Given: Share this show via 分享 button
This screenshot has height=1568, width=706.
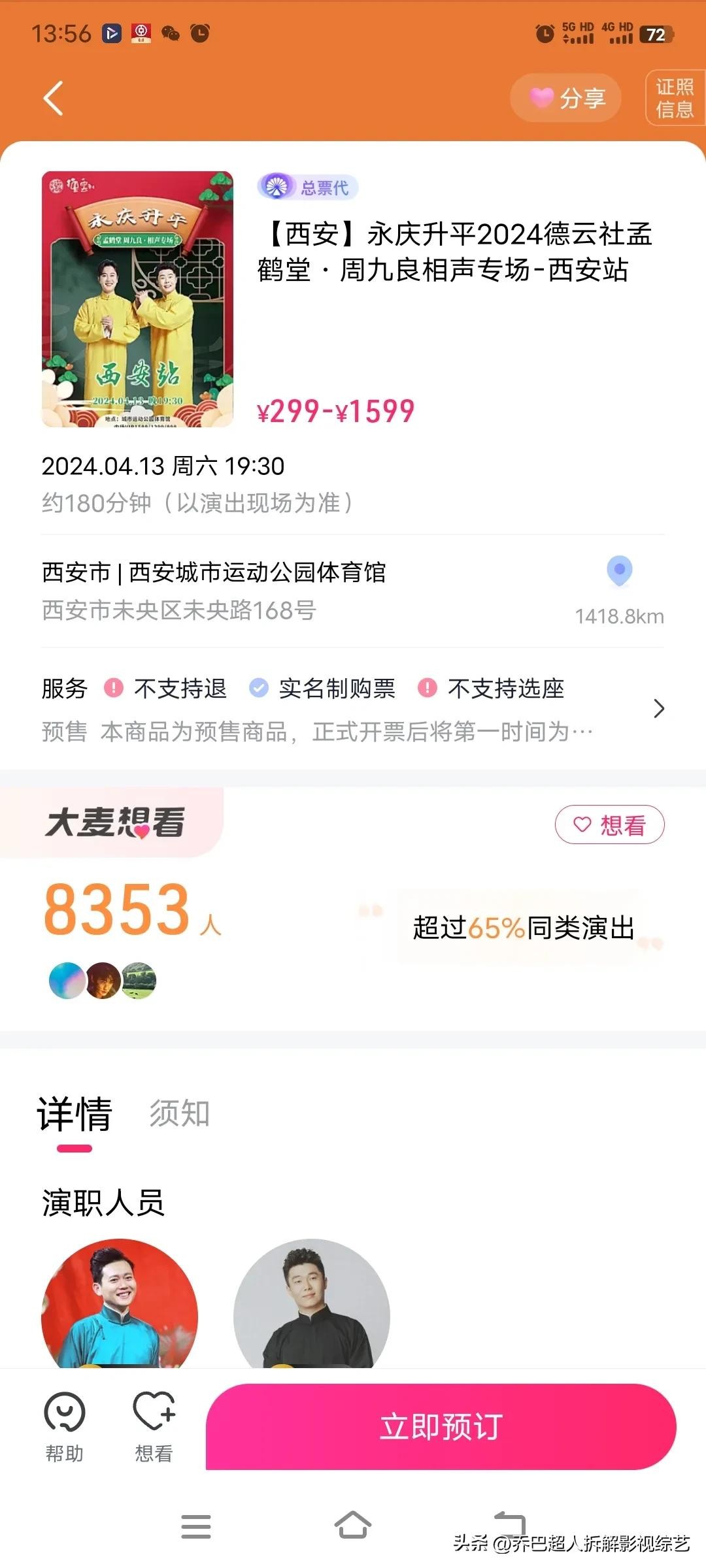Looking at the screenshot, I should [x=565, y=98].
